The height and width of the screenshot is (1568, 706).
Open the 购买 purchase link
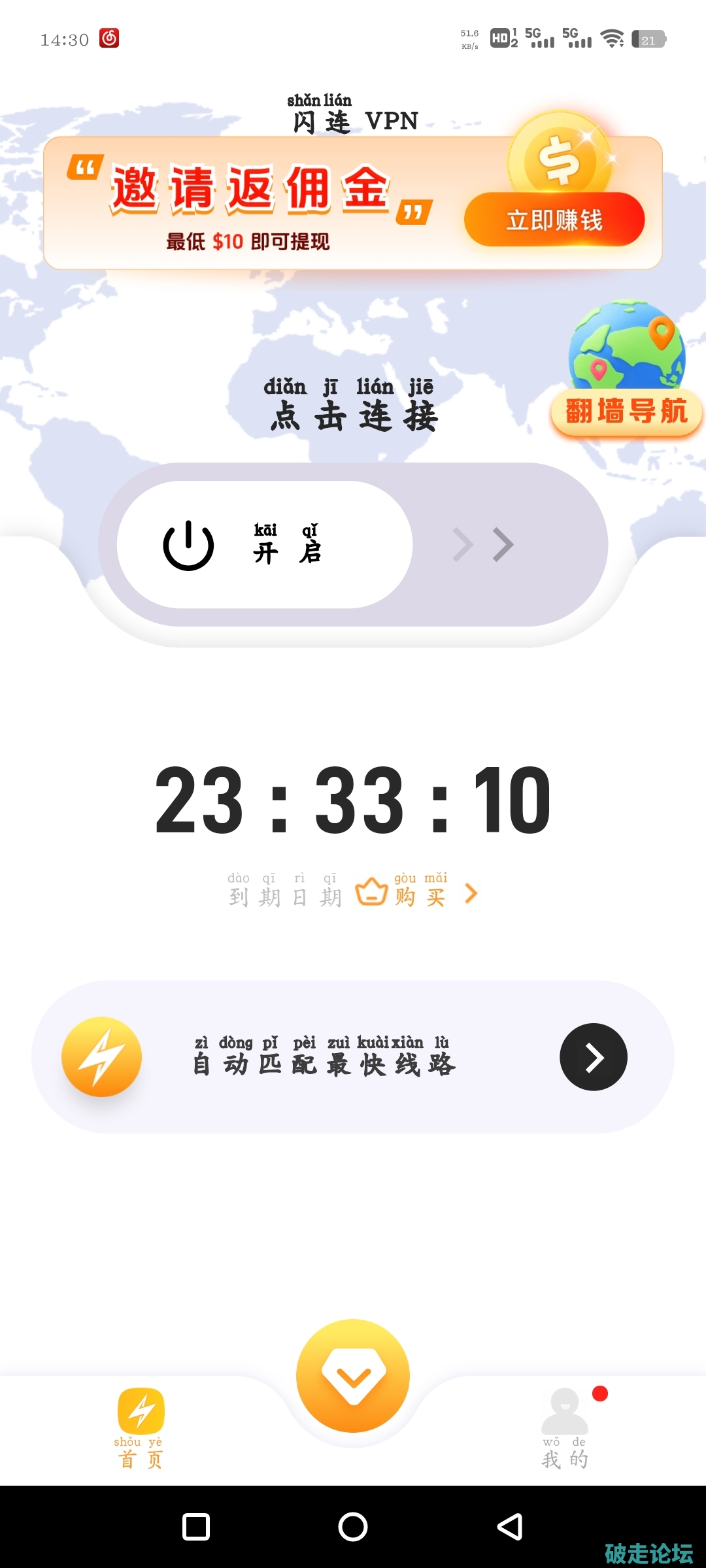(418, 893)
